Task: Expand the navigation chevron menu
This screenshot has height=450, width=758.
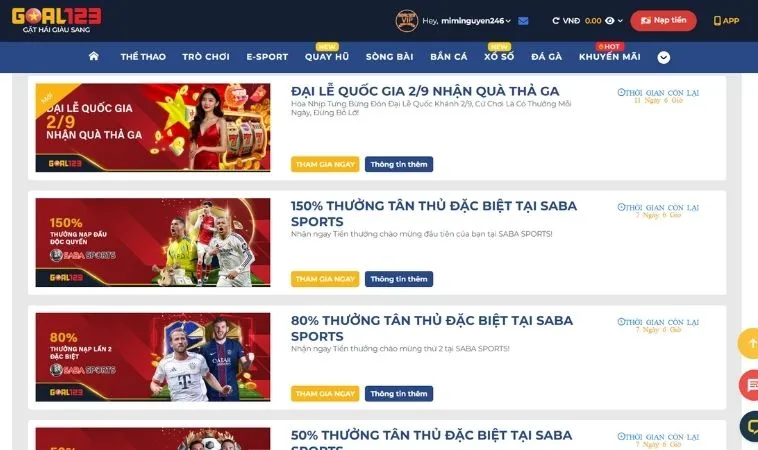Action: pyautogui.click(x=663, y=57)
